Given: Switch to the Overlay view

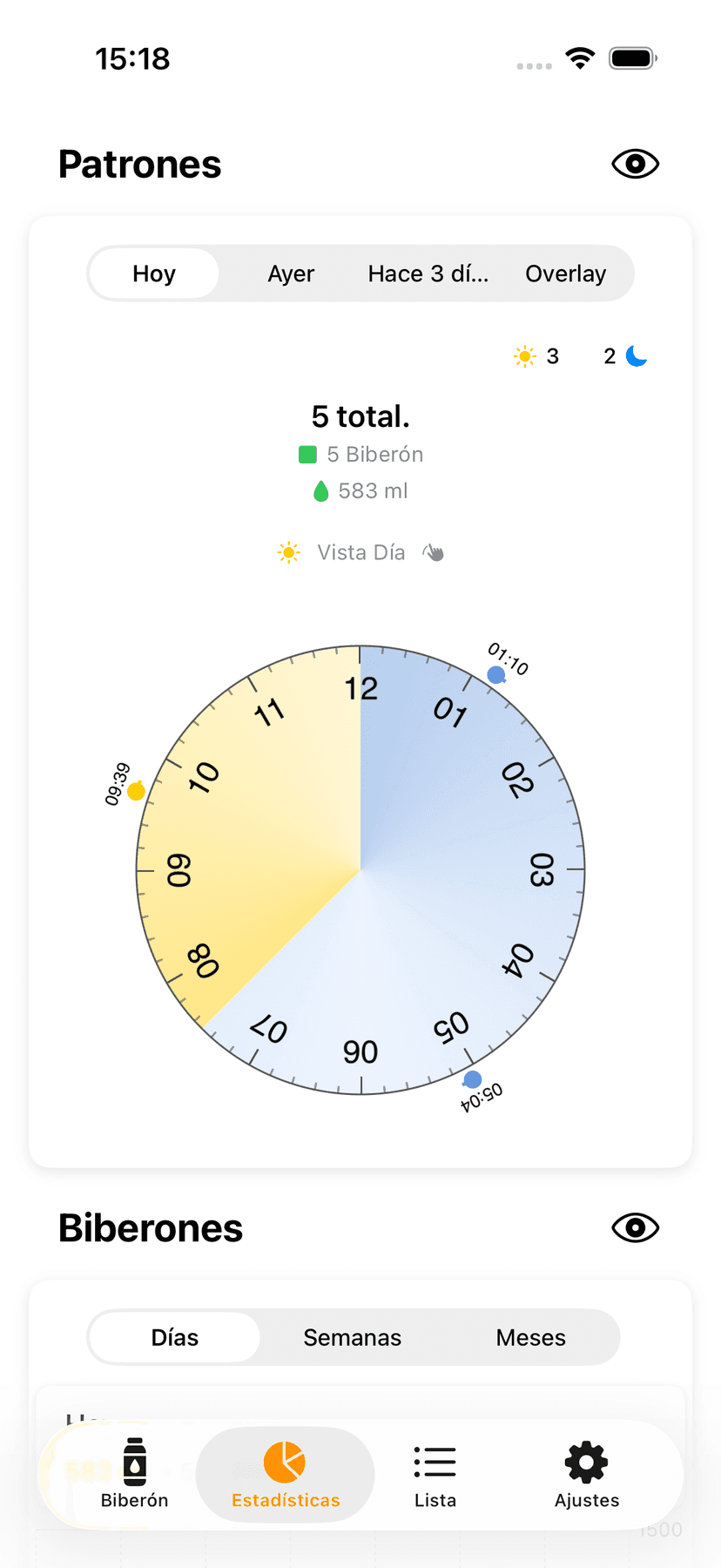Looking at the screenshot, I should tap(565, 274).
